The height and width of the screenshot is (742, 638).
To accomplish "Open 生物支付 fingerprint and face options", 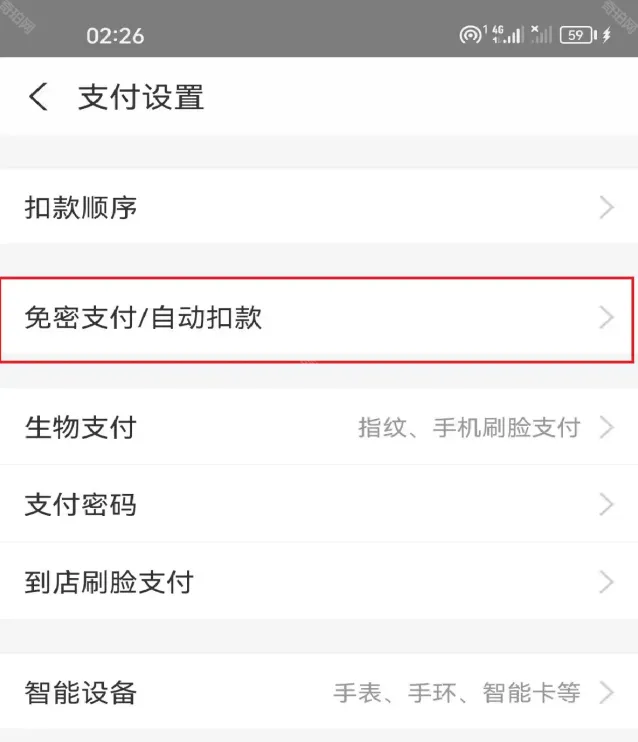I will coord(319,427).
